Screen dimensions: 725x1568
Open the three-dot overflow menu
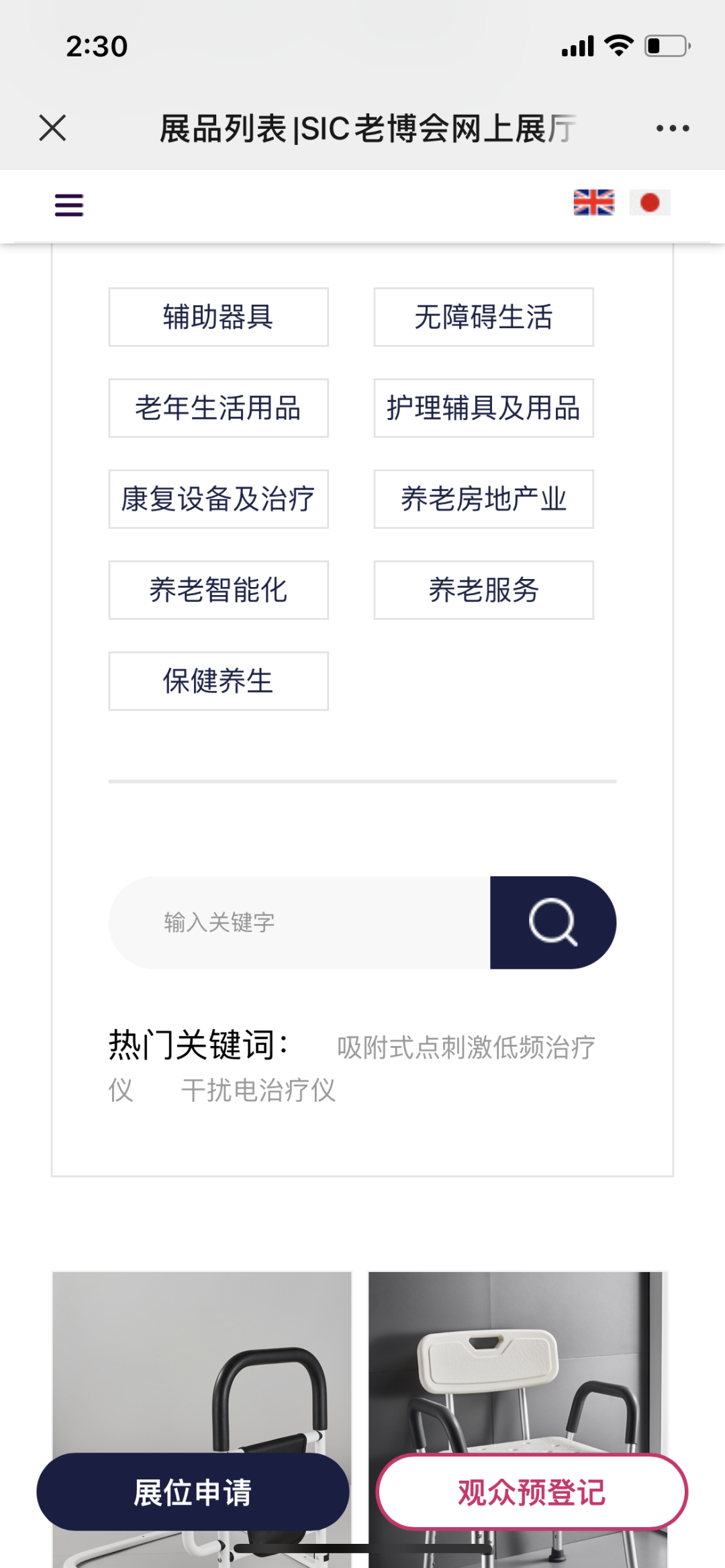coord(672,128)
